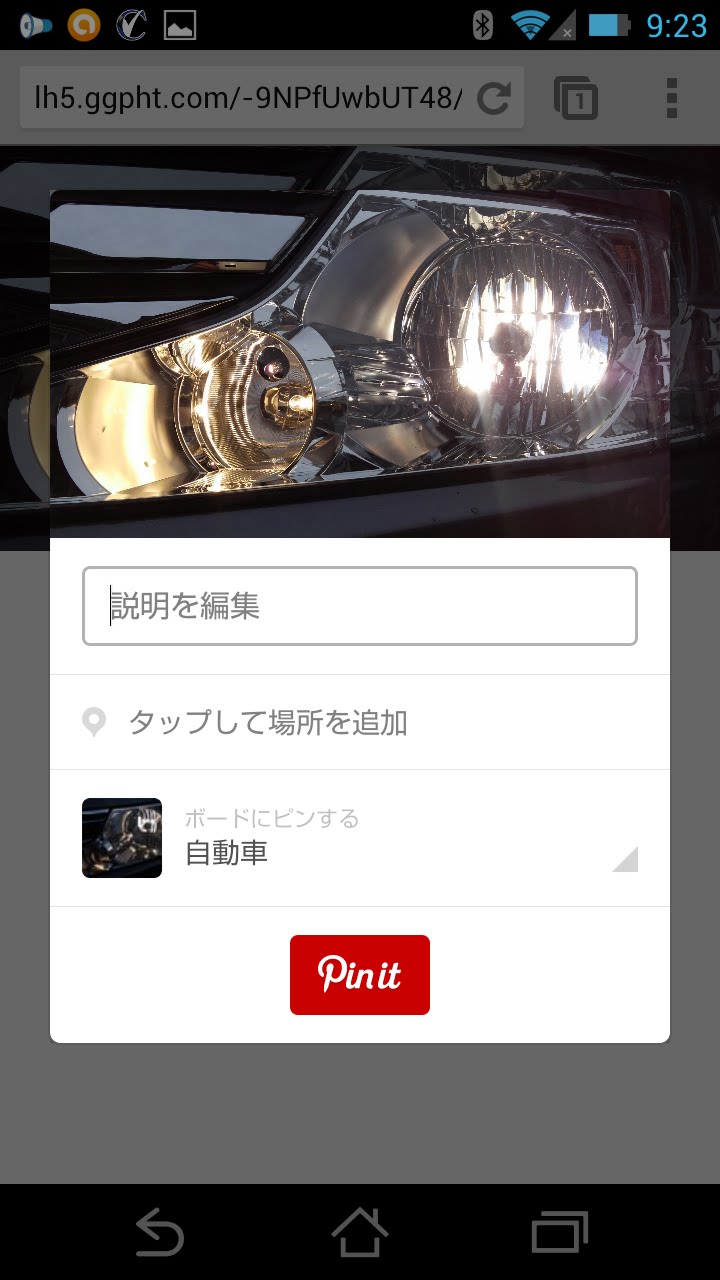Screen dimensions: 720x1280
Task: Tap the description edit field
Action: click(x=360, y=606)
